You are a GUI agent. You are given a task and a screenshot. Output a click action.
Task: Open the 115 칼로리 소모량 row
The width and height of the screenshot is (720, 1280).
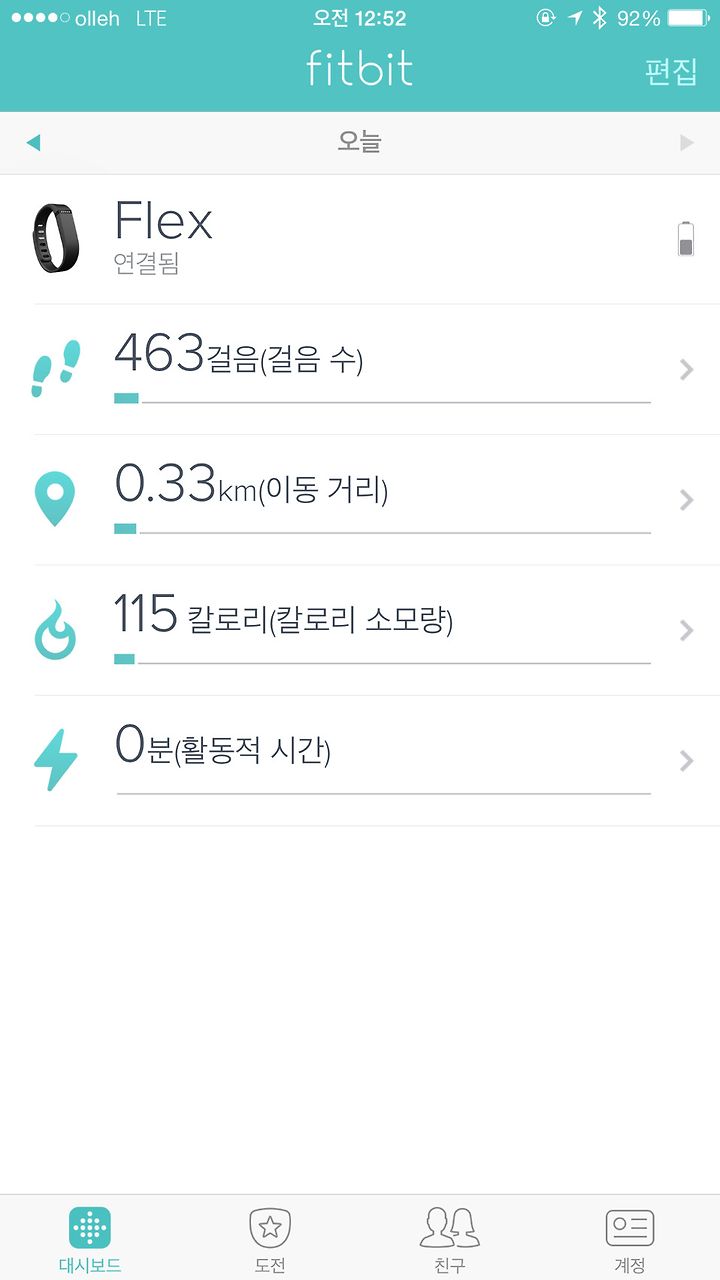[360, 631]
